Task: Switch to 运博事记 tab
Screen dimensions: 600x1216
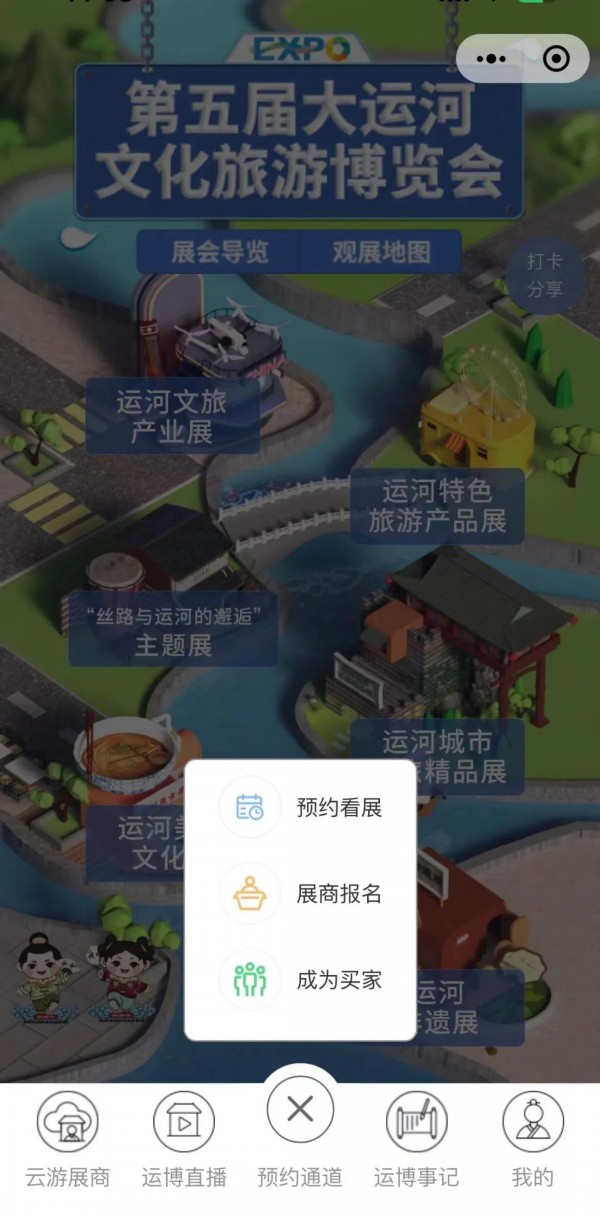Action: (x=416, y=1140)
